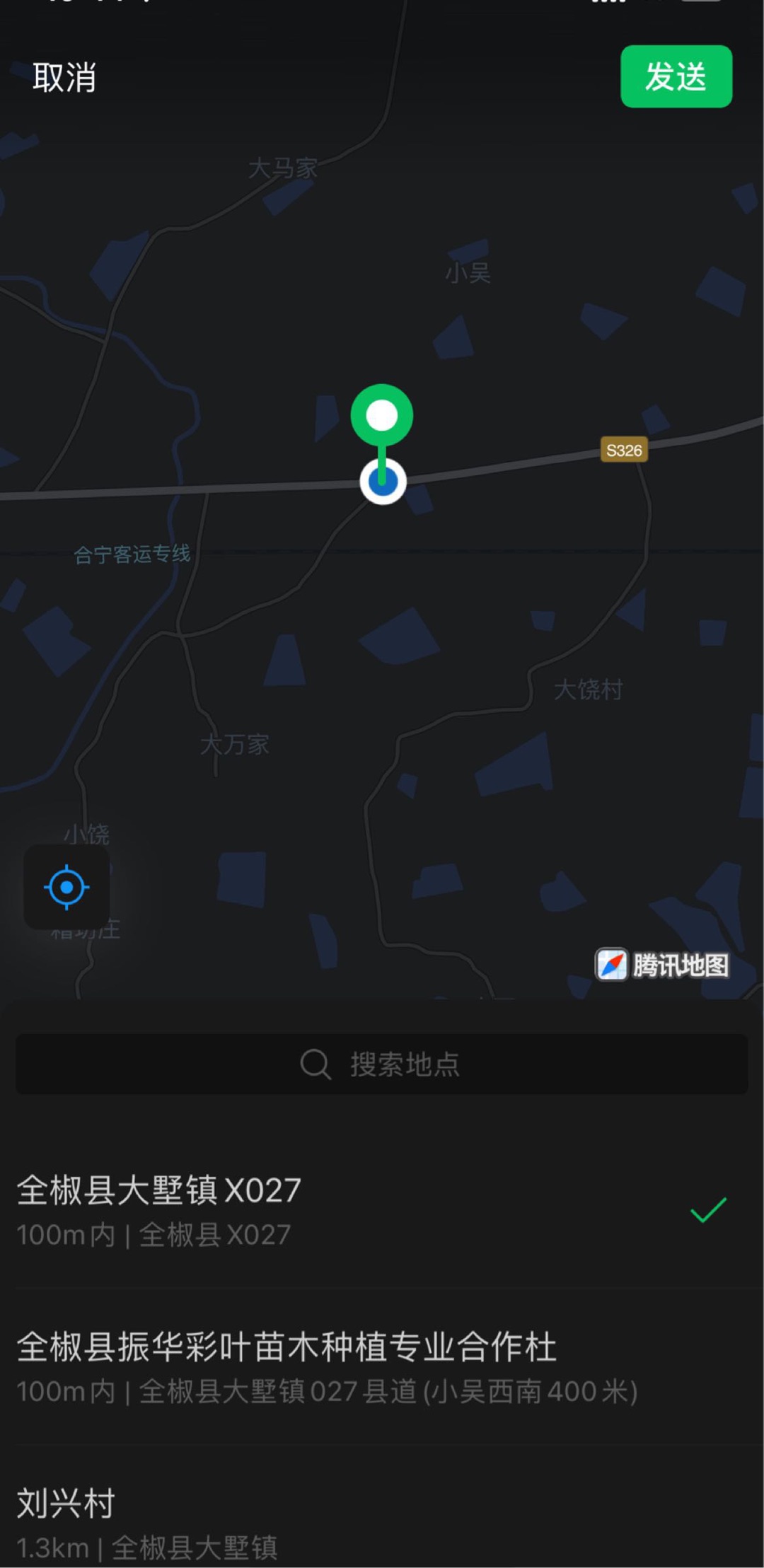Image resolution: width=764 pixels, height=1568 pixels.
Task: Send the selected location with 发送
Action: click(676, 76)
